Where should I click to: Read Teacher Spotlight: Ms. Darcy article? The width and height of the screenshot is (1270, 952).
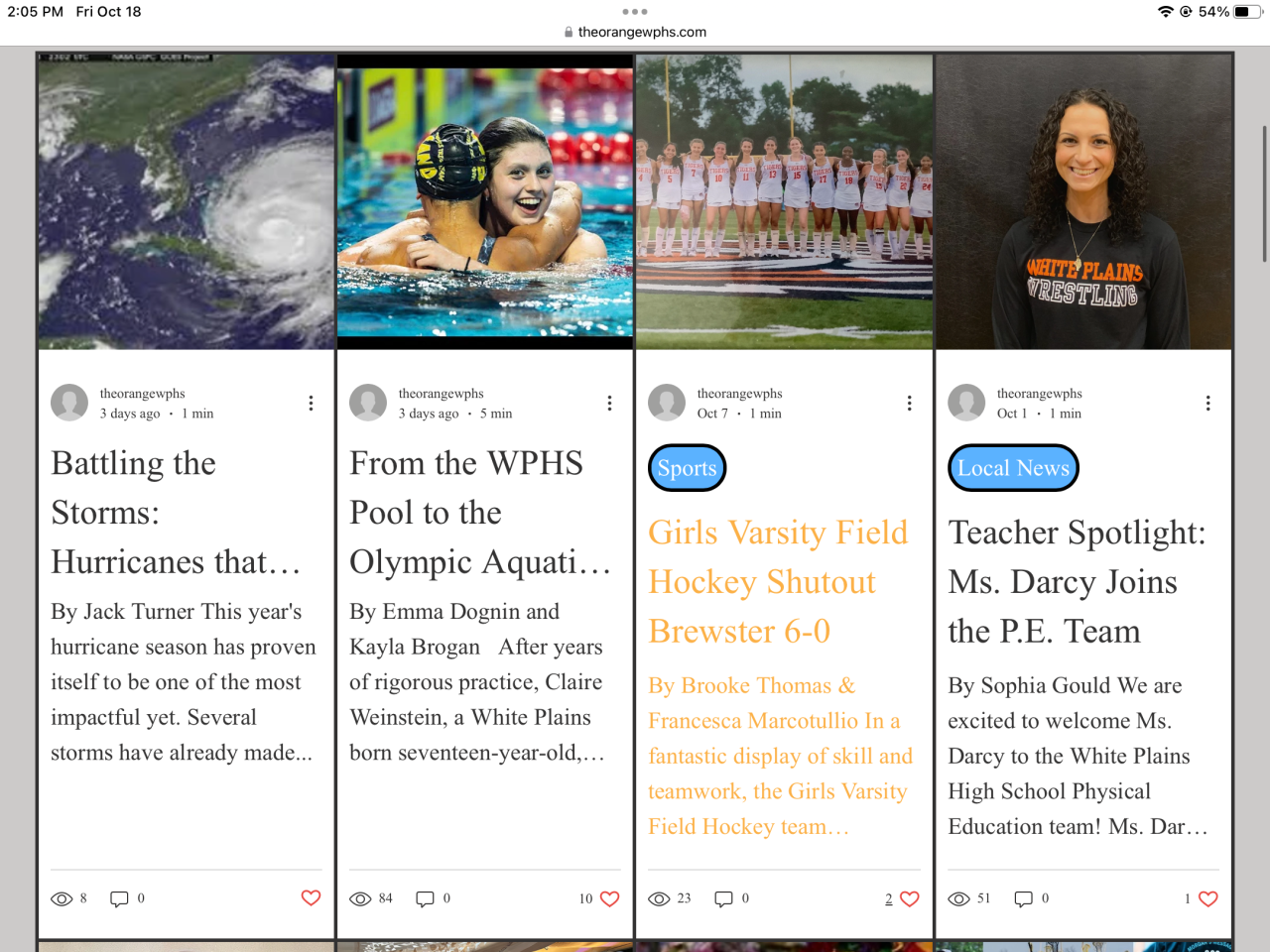(1077, 582)
